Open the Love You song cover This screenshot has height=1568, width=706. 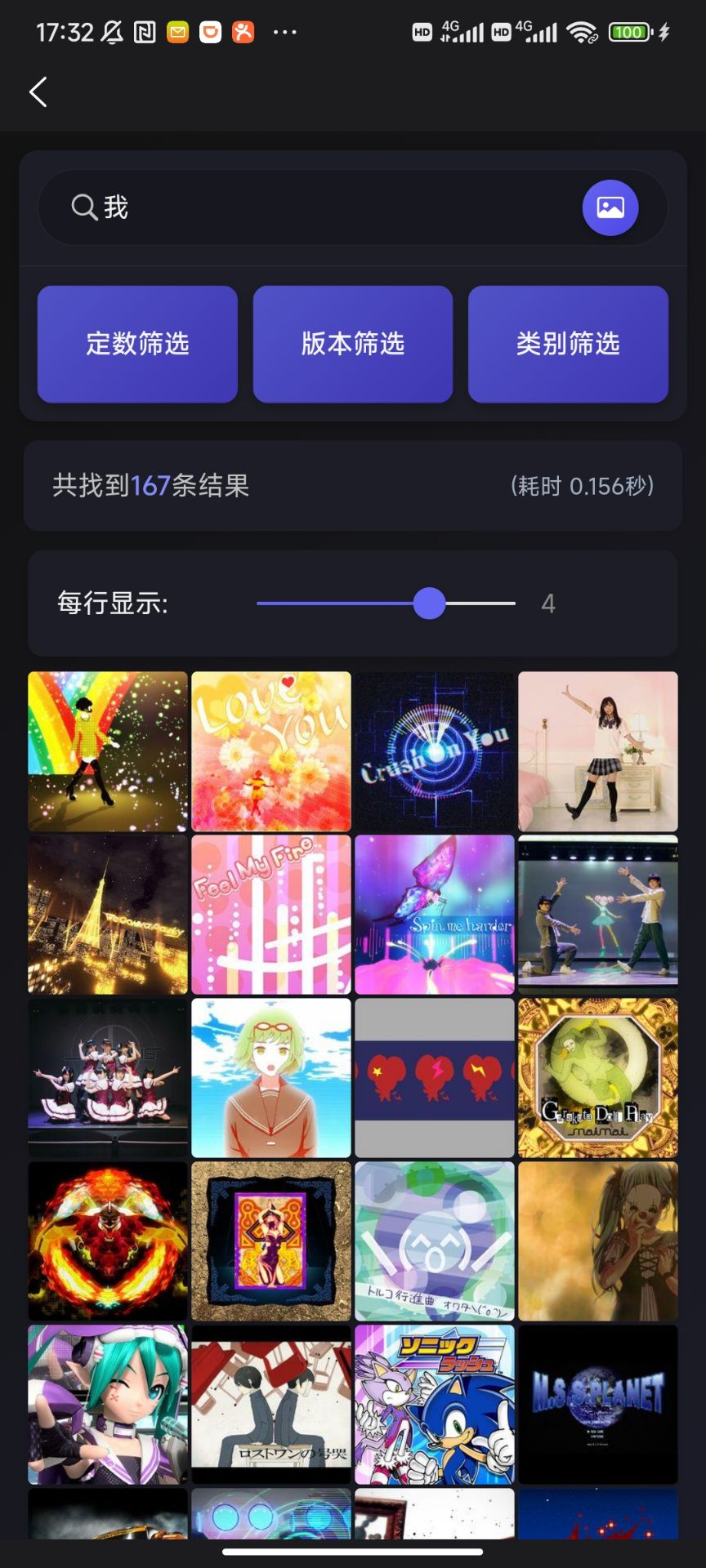pyautogui.click(x=271, y=751)
